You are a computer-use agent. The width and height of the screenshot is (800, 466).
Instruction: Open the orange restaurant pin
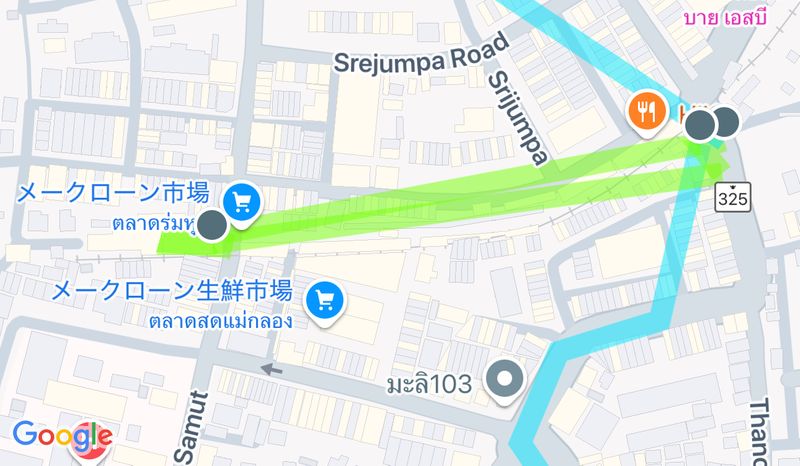click(647, 110)
